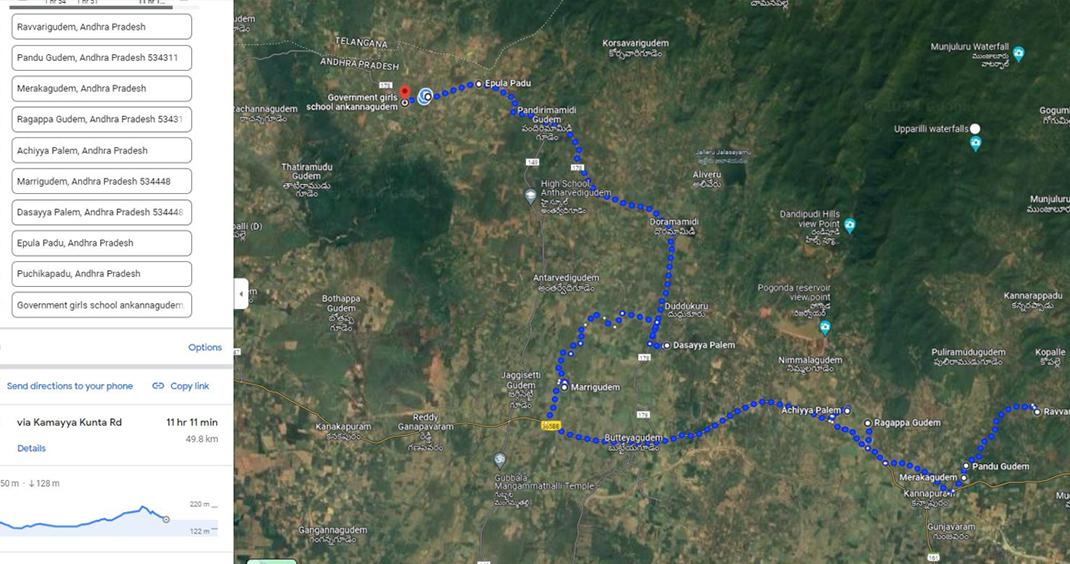Tap the High School Antharvedigudem marker
This screenshot has width=1070, height=564.
pos(531,196)
